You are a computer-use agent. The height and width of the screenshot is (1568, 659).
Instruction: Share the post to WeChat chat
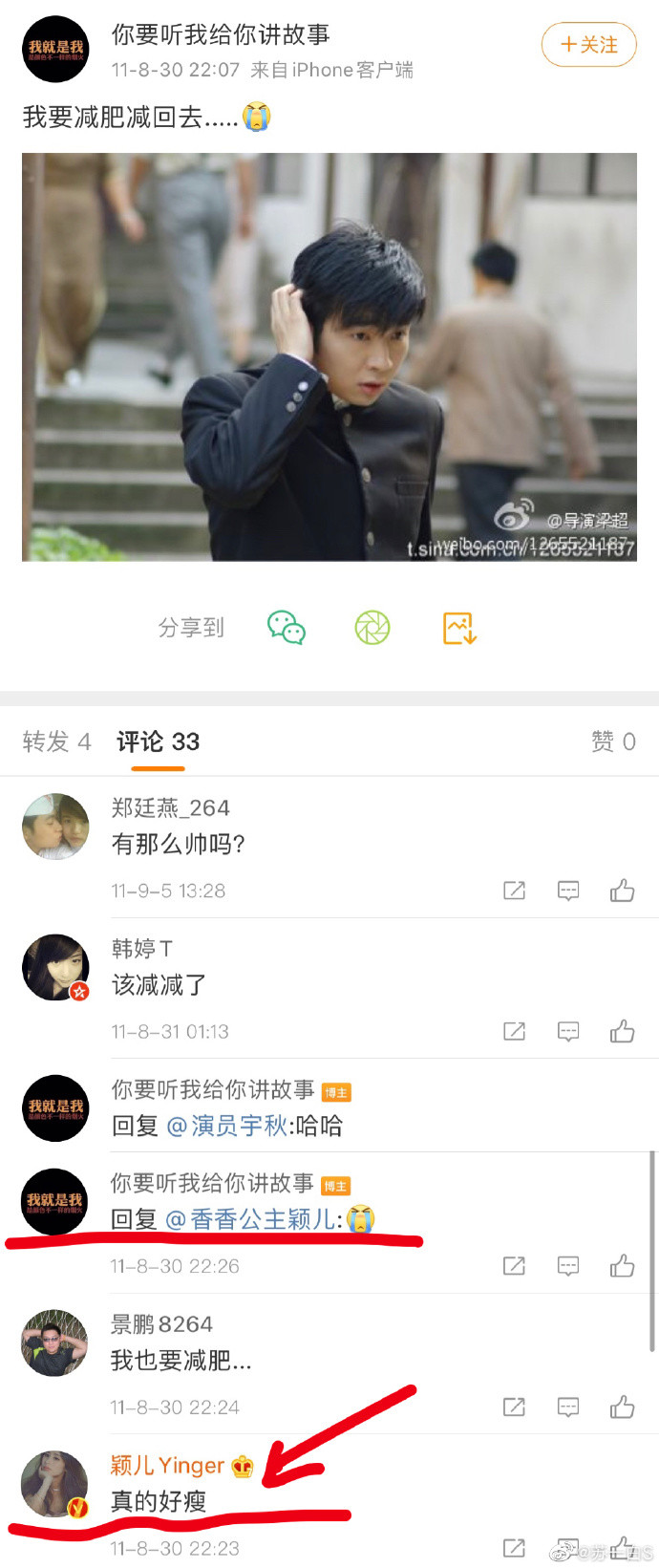[287, 628]
